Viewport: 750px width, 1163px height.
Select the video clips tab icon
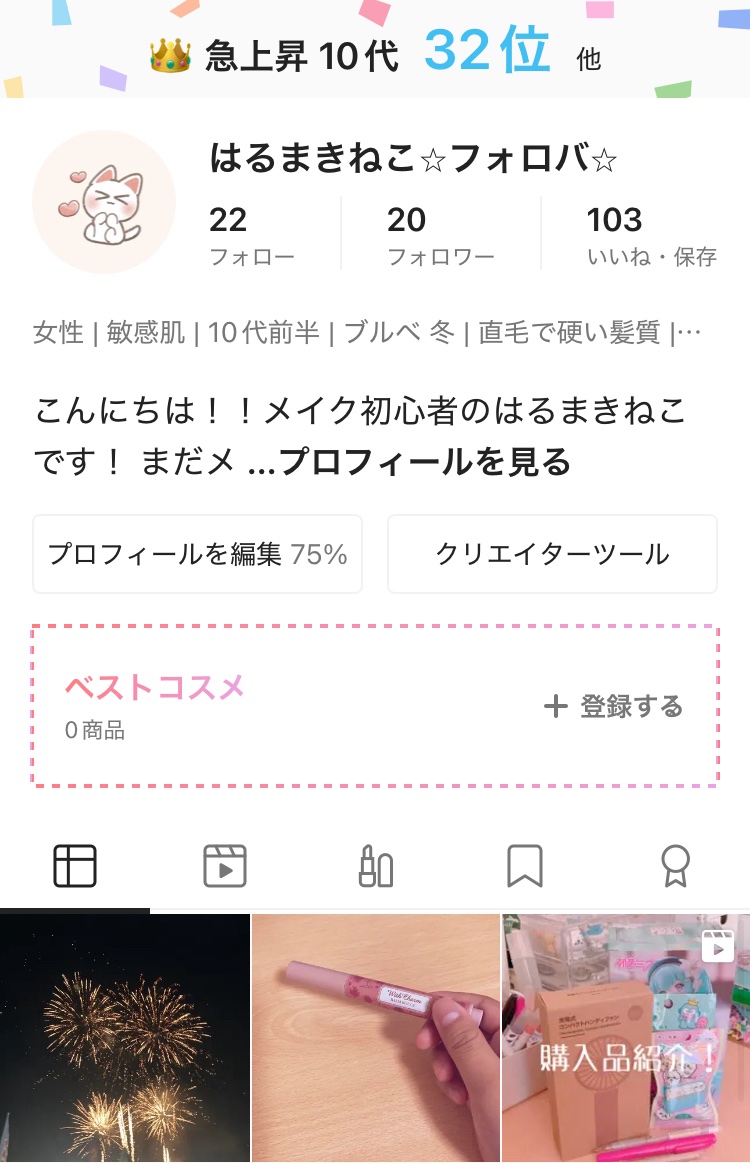[x=224, y=867]
